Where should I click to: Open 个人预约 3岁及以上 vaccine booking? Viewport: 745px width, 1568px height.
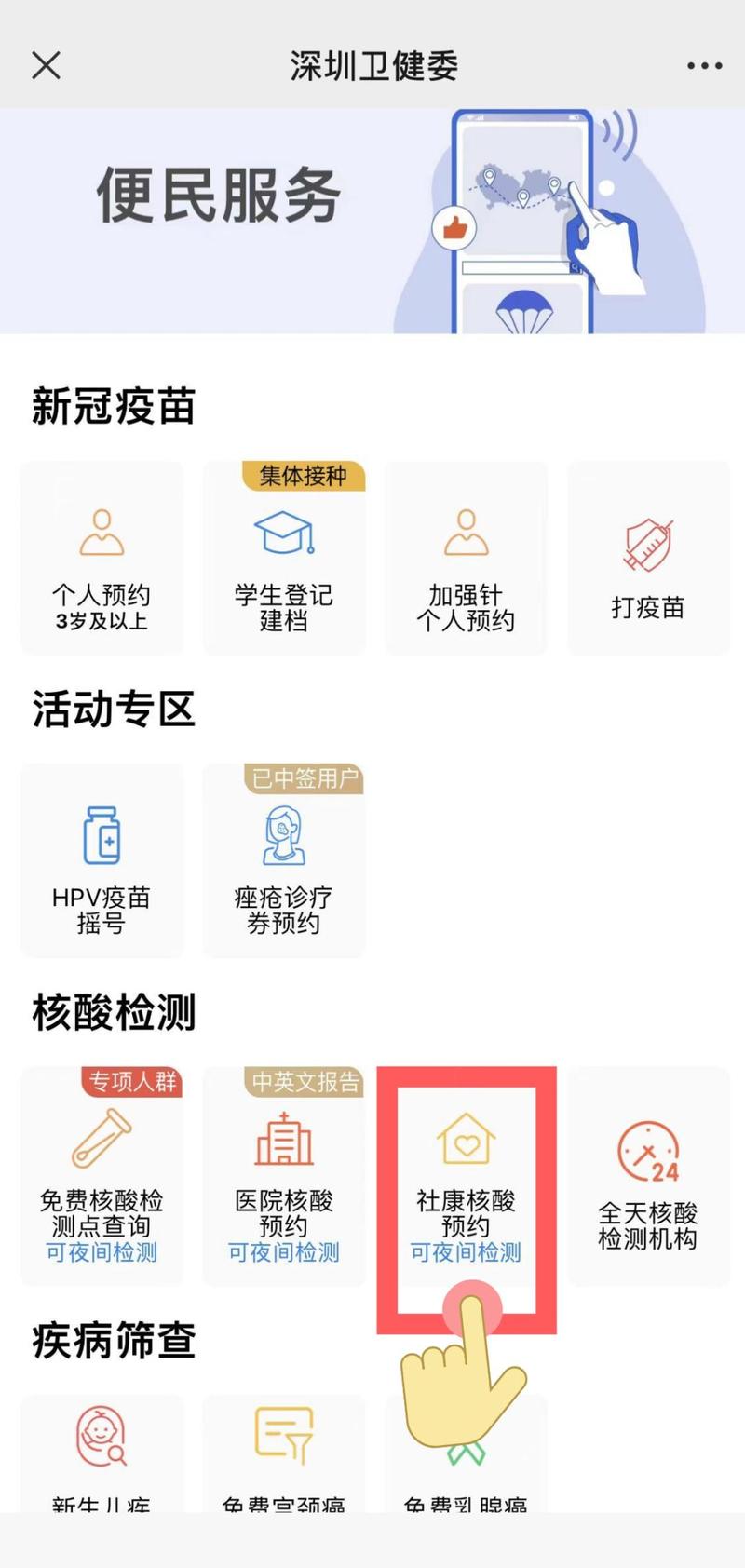[x=102, y=559]
